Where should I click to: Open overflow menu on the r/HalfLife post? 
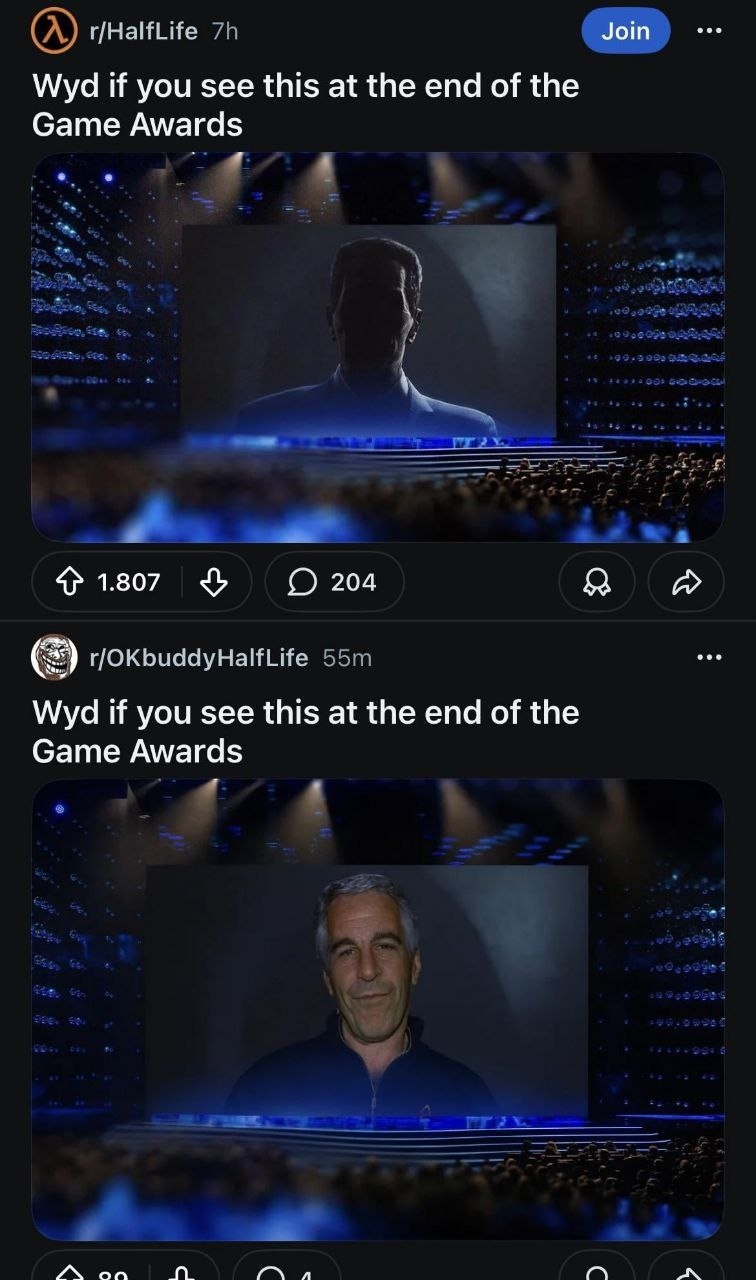click(708, 31)
